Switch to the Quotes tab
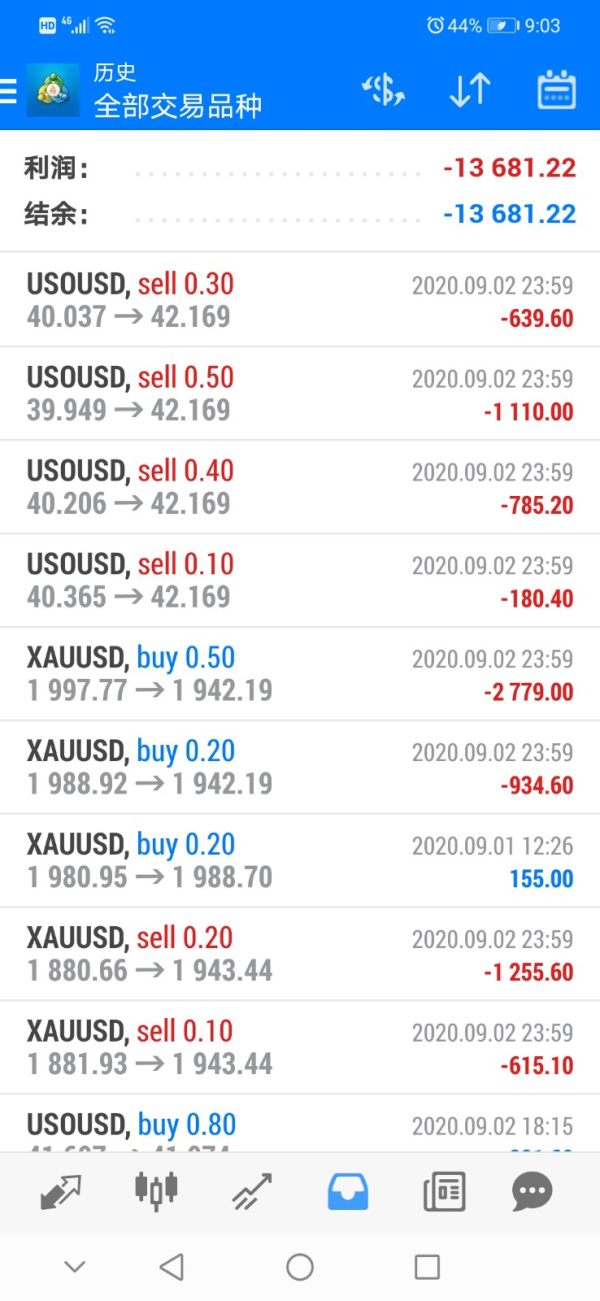This screenshot has height=1301, width=600. [61, 1191]
